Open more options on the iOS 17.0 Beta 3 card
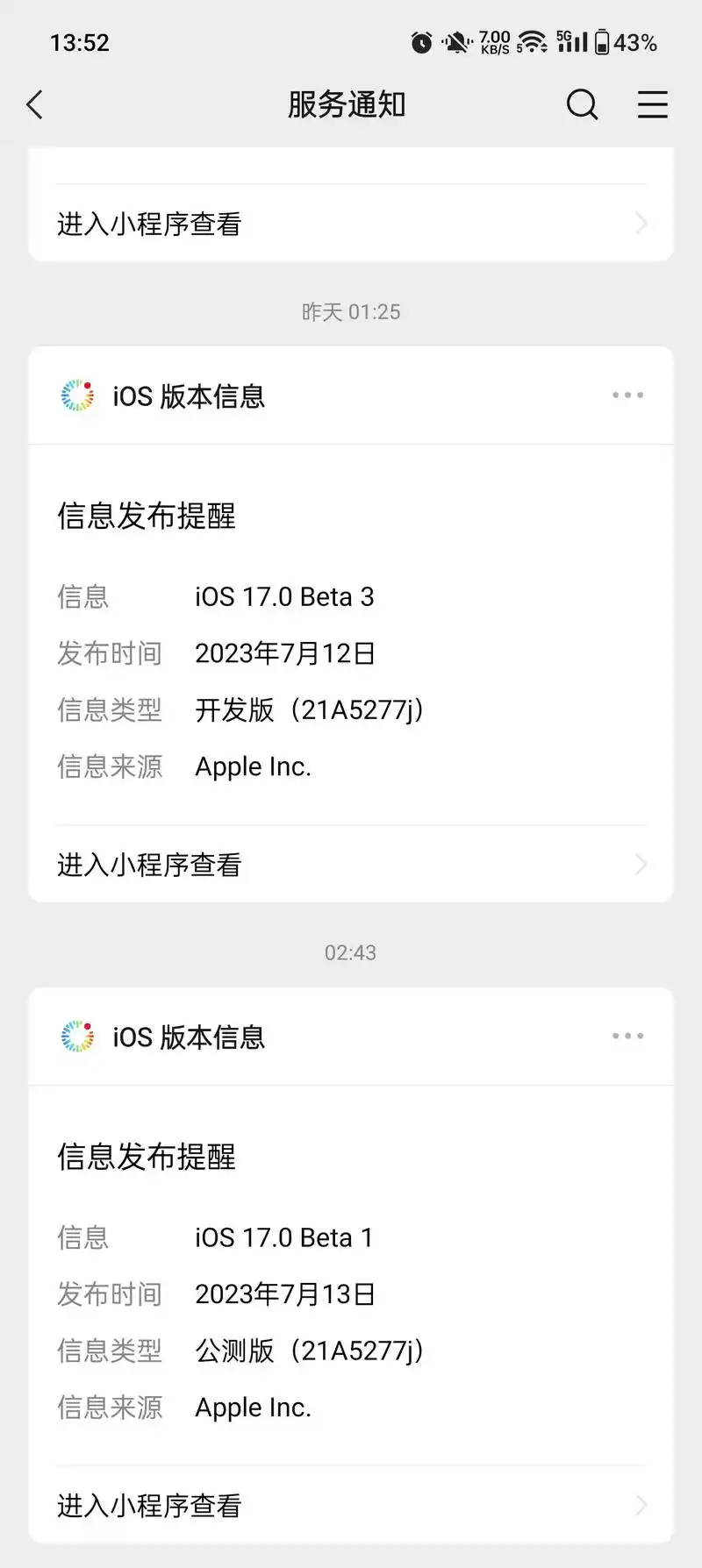 click(627, 396)
